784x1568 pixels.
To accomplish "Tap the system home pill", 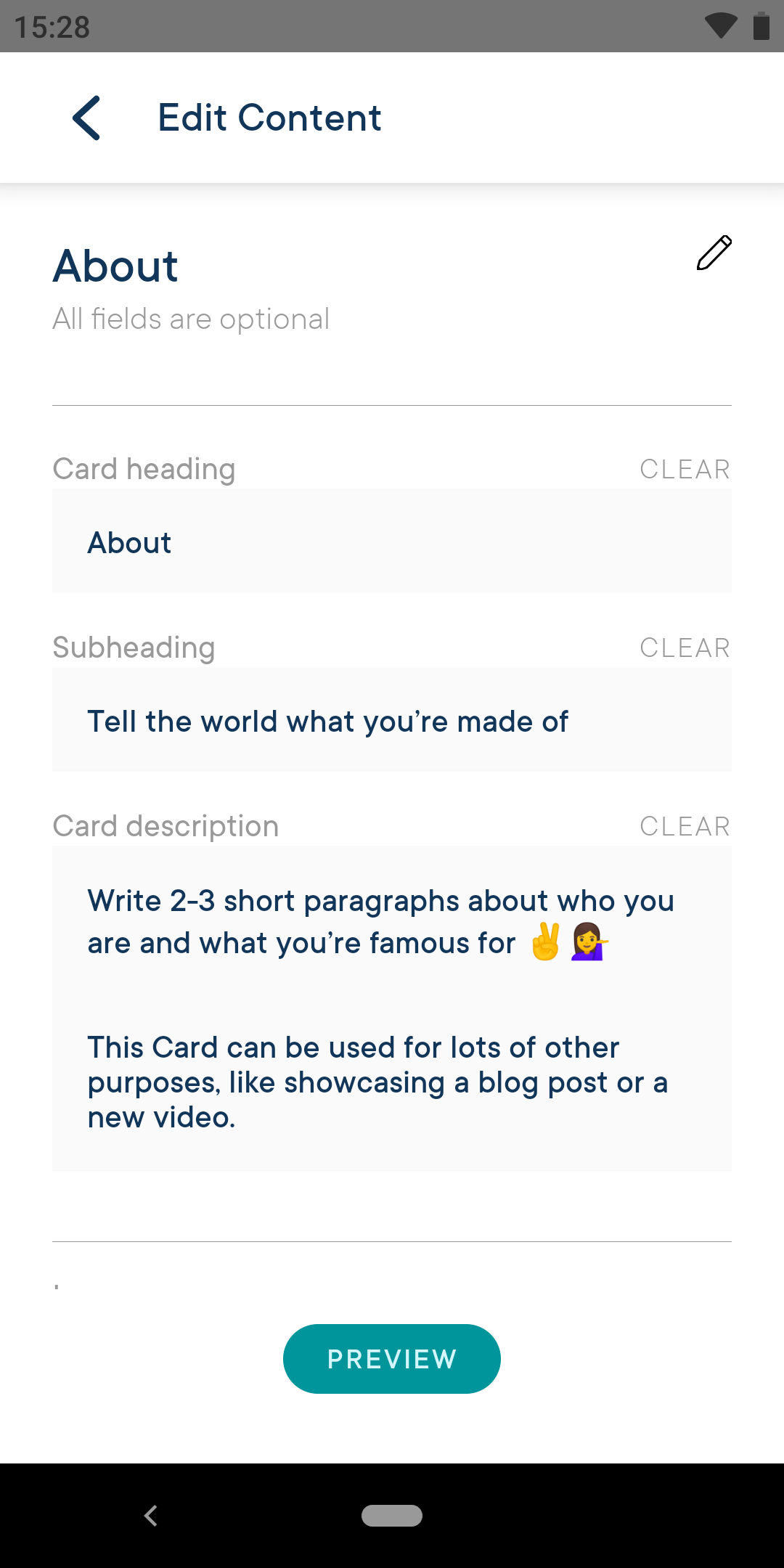I will tap(392, 1516).
